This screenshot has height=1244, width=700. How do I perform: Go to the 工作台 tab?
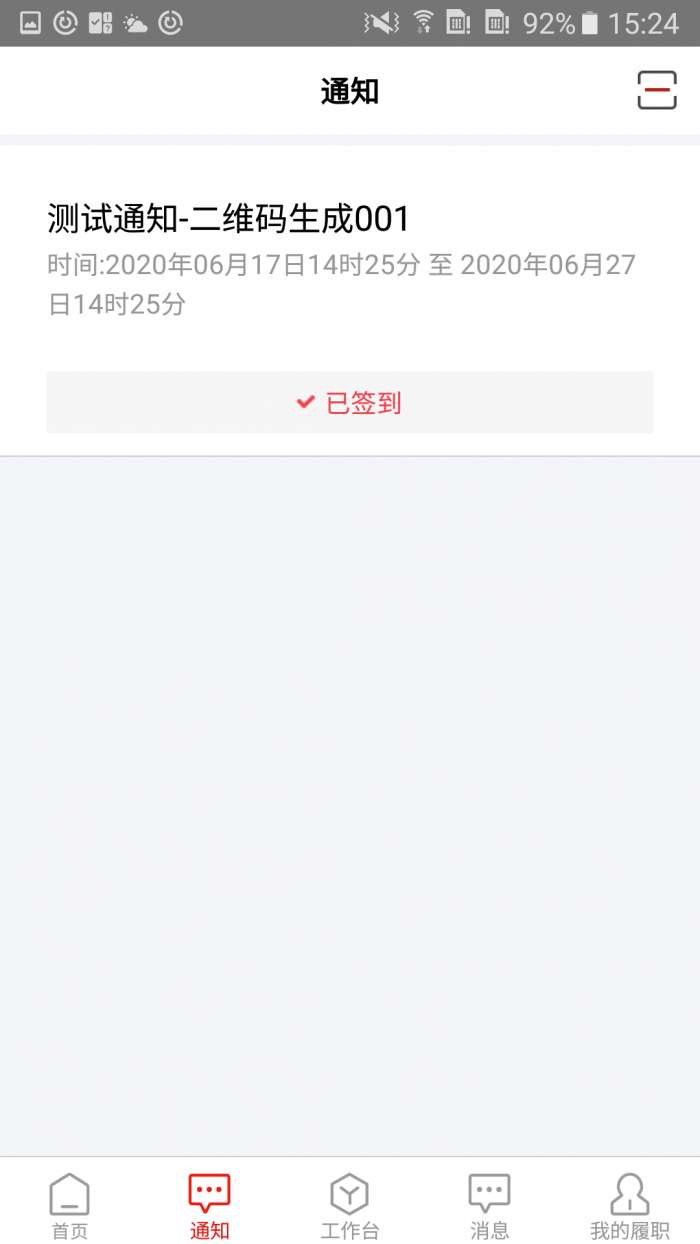pyautogui.click(x=349, y=1205)
